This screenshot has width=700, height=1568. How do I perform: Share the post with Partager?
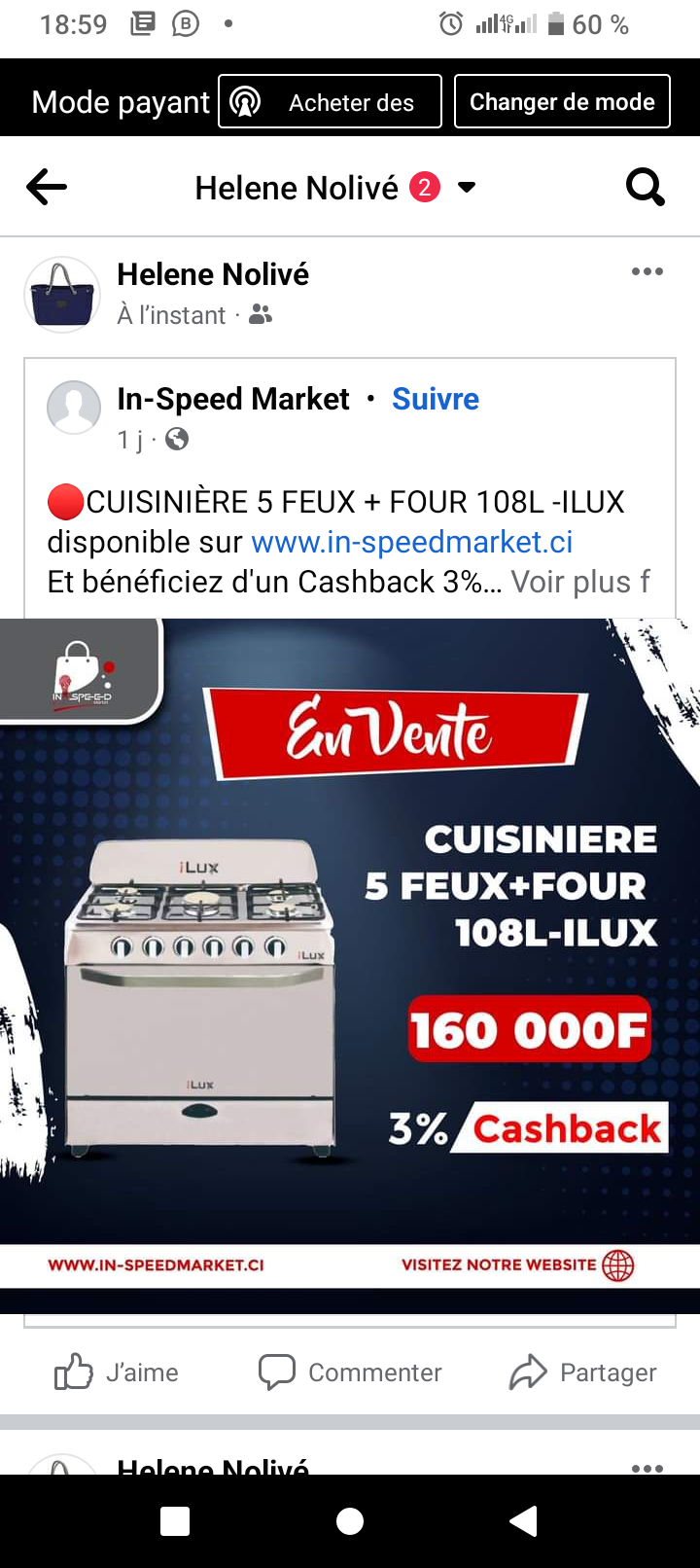click(583, 1372)
